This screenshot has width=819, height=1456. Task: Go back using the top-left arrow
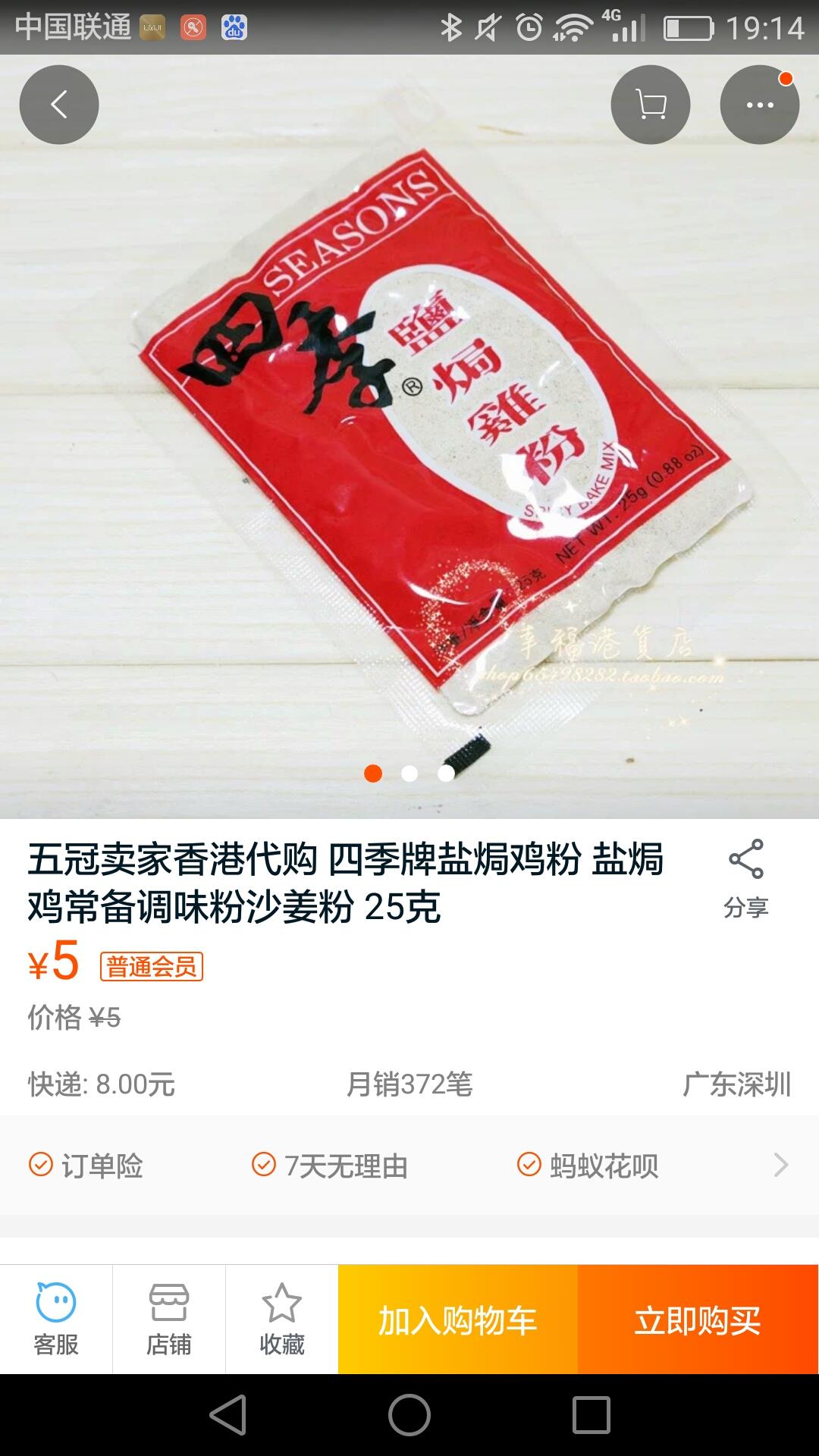(59, 105)
